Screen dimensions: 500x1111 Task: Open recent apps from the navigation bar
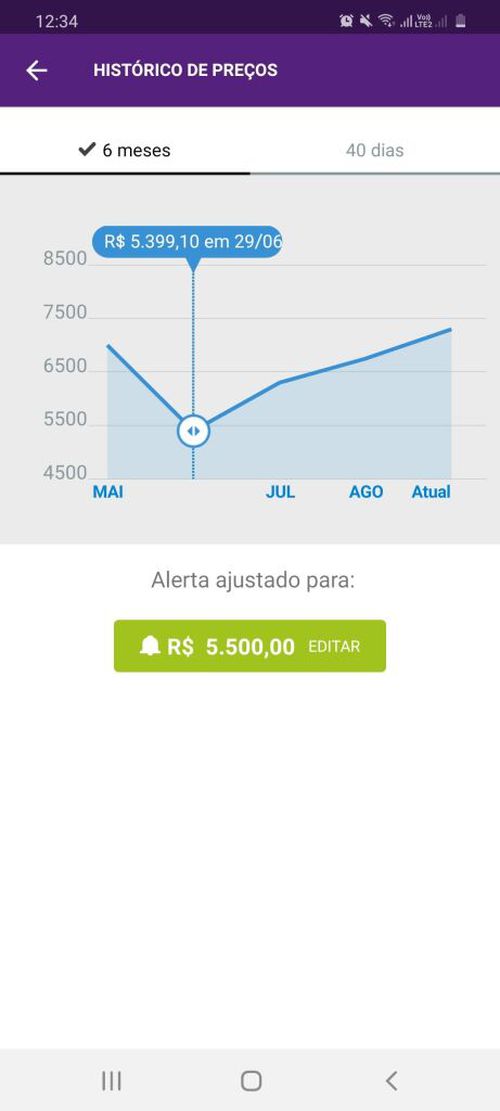(111, 1081)
